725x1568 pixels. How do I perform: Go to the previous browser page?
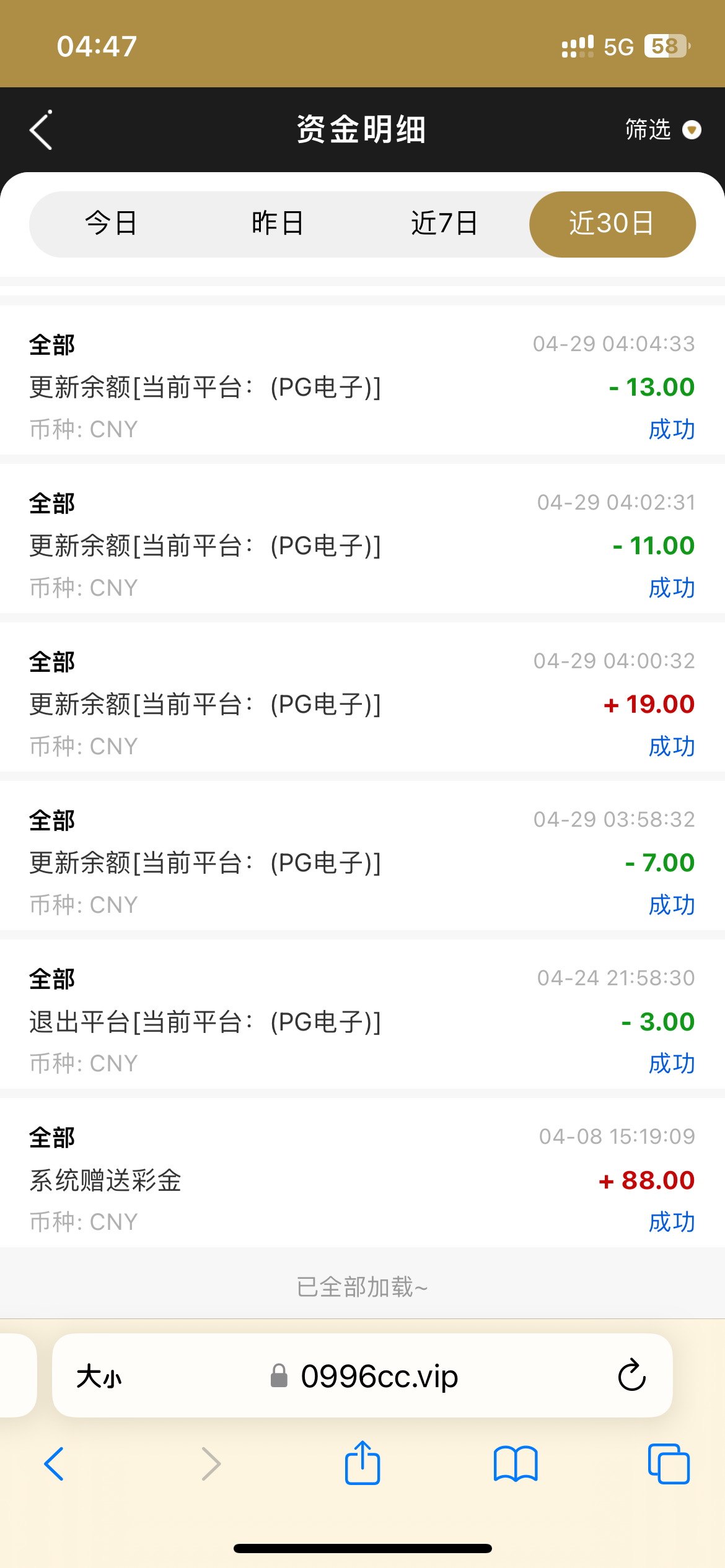click(x=54, y=1464)
